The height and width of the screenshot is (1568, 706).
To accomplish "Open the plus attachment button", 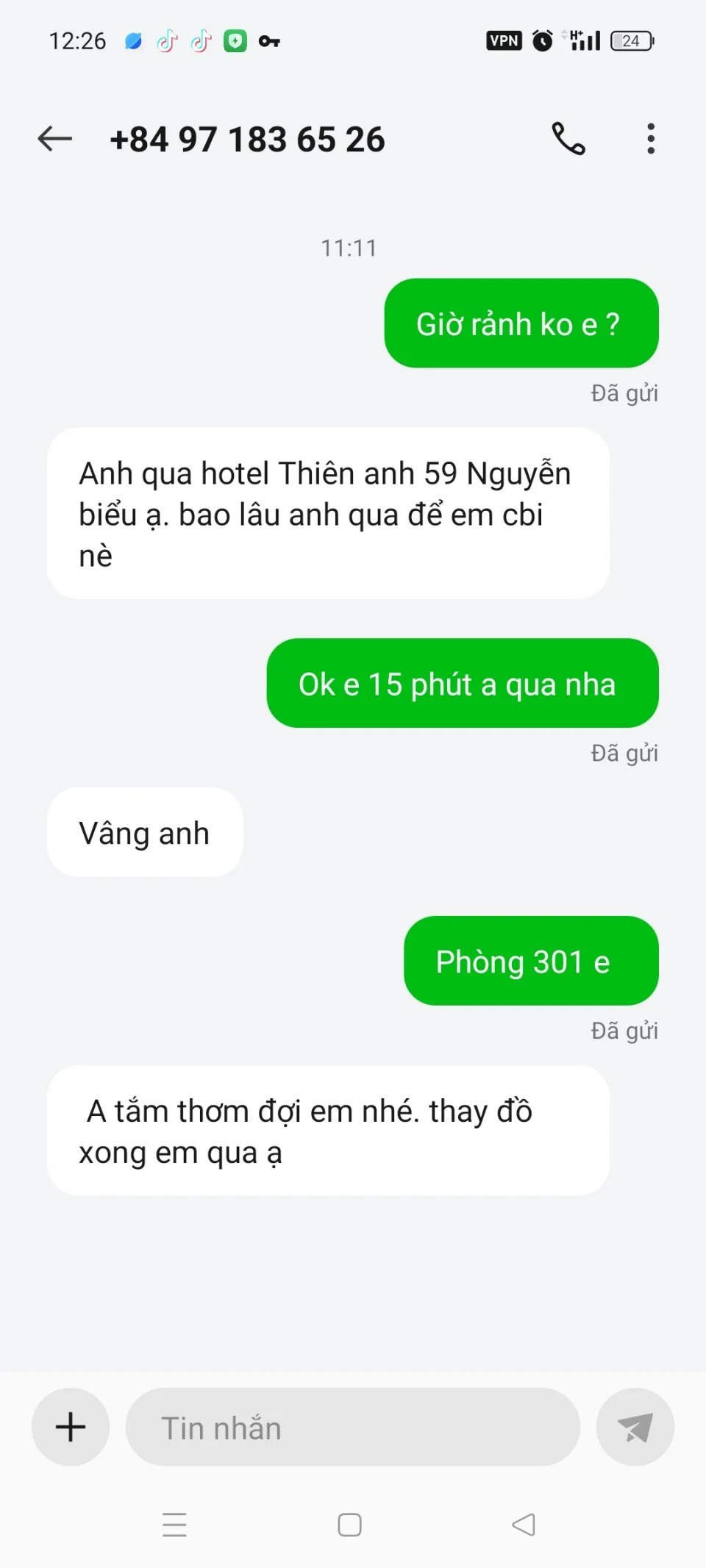I will (x=71, y=1427).
